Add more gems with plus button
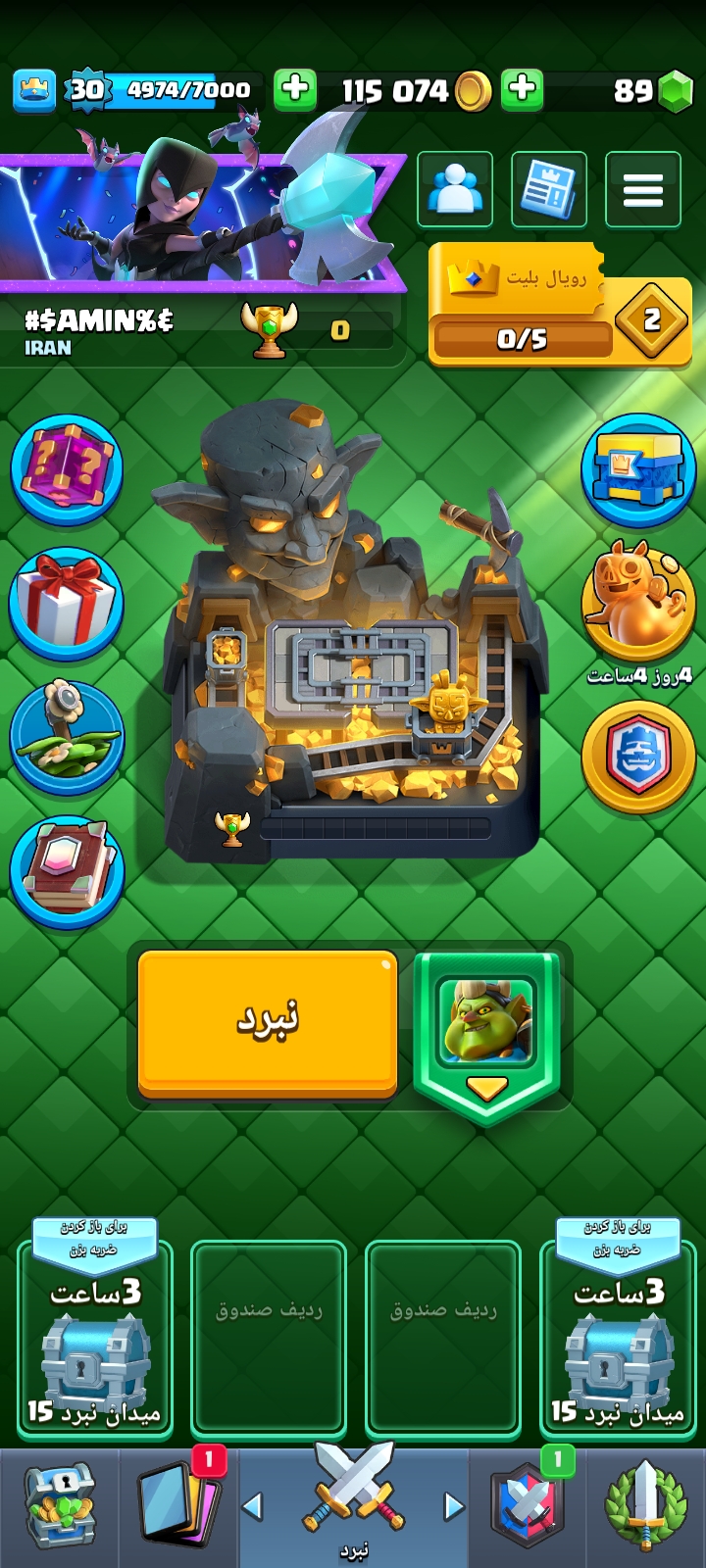The image size is (706, 1568). point(523,90)
